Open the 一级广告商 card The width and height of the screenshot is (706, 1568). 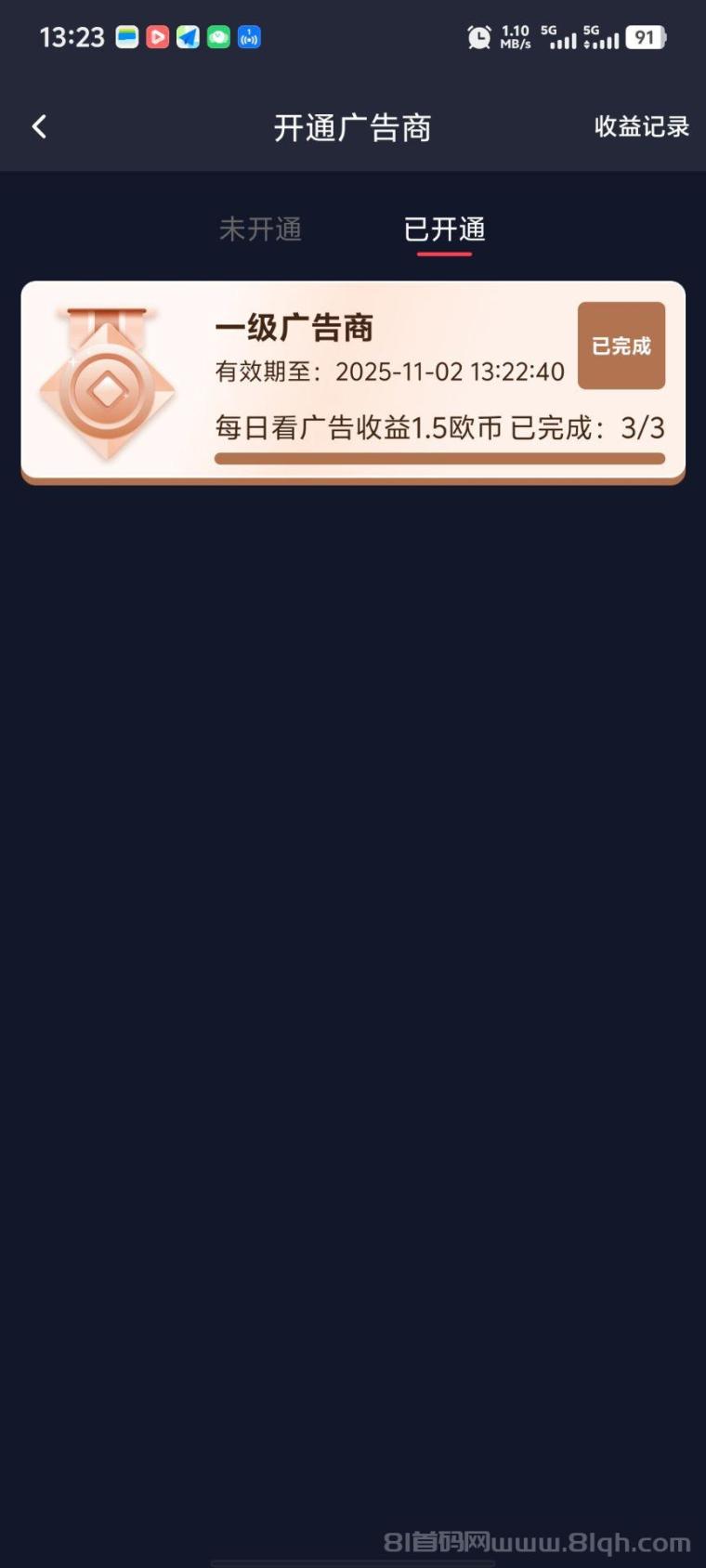pyautogui.click(x=353, y=382)
